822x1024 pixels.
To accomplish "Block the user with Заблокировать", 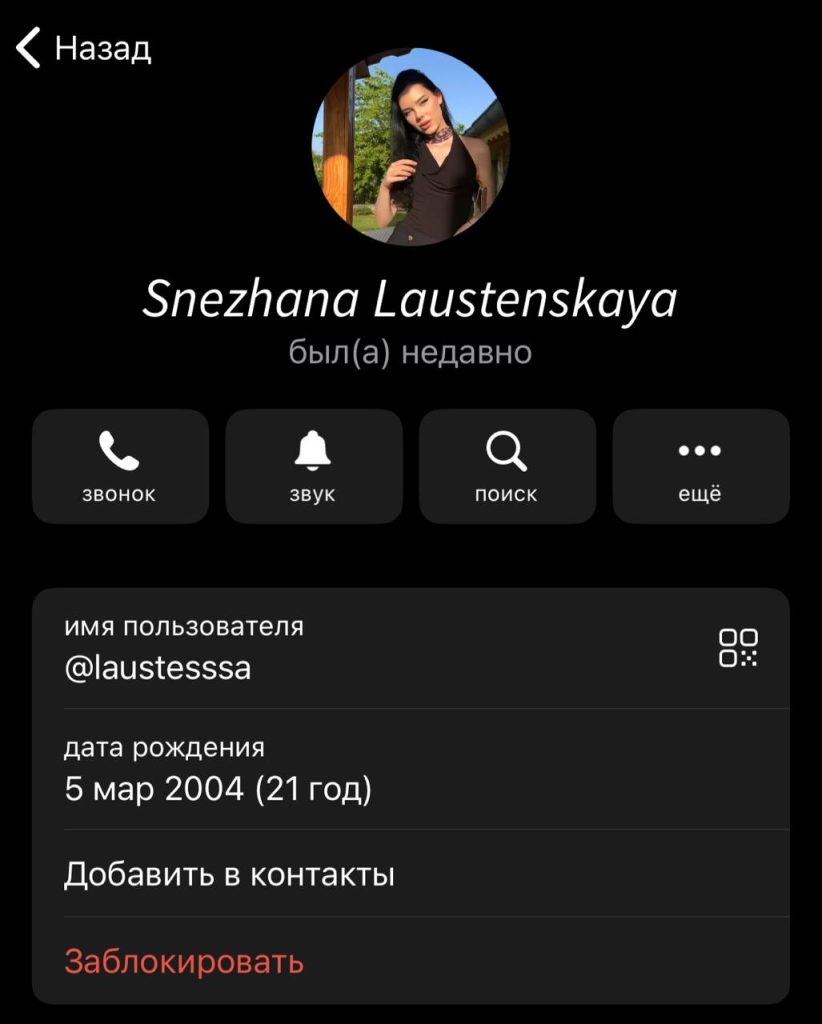I will tap(184, 962).
